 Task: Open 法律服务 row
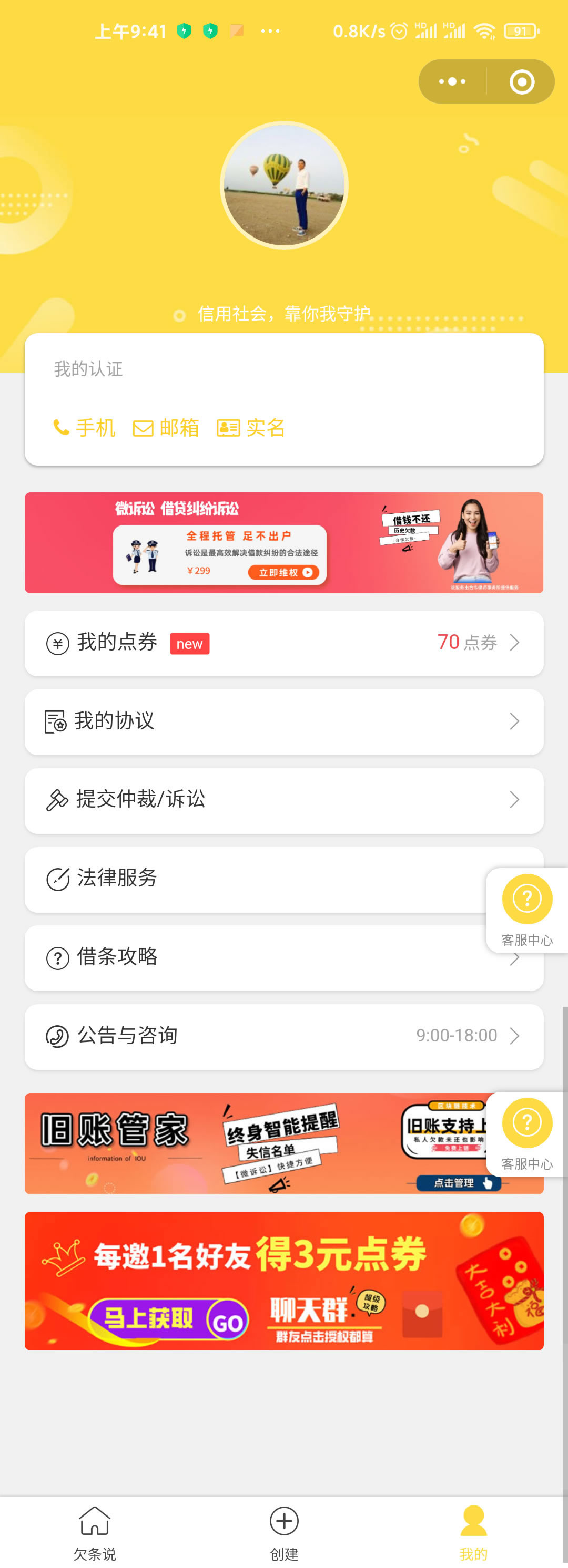(x=244, y=879)
